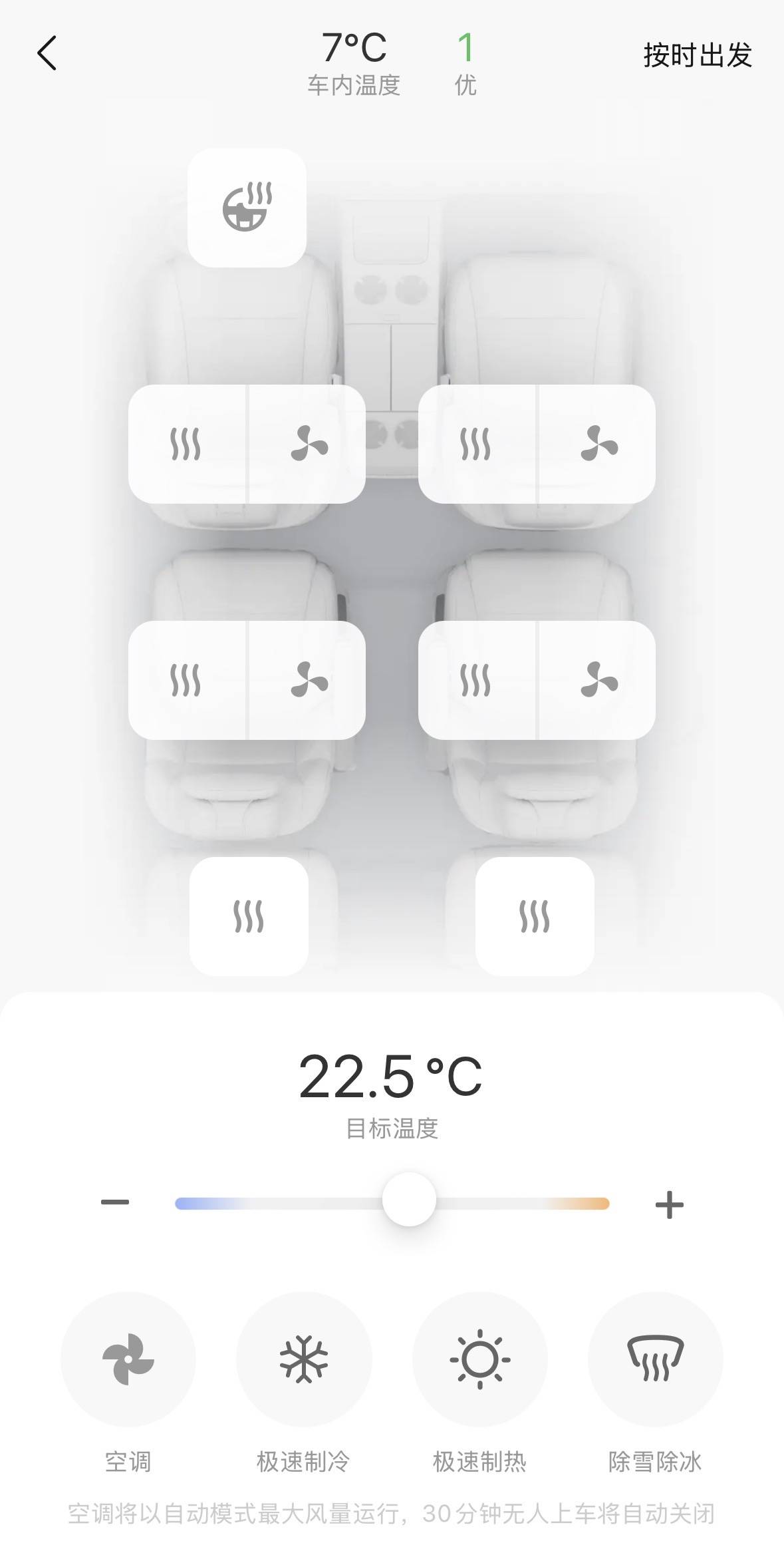Enable second-row left seat heating
784x1545 pixels.
[x=186, y=680]
